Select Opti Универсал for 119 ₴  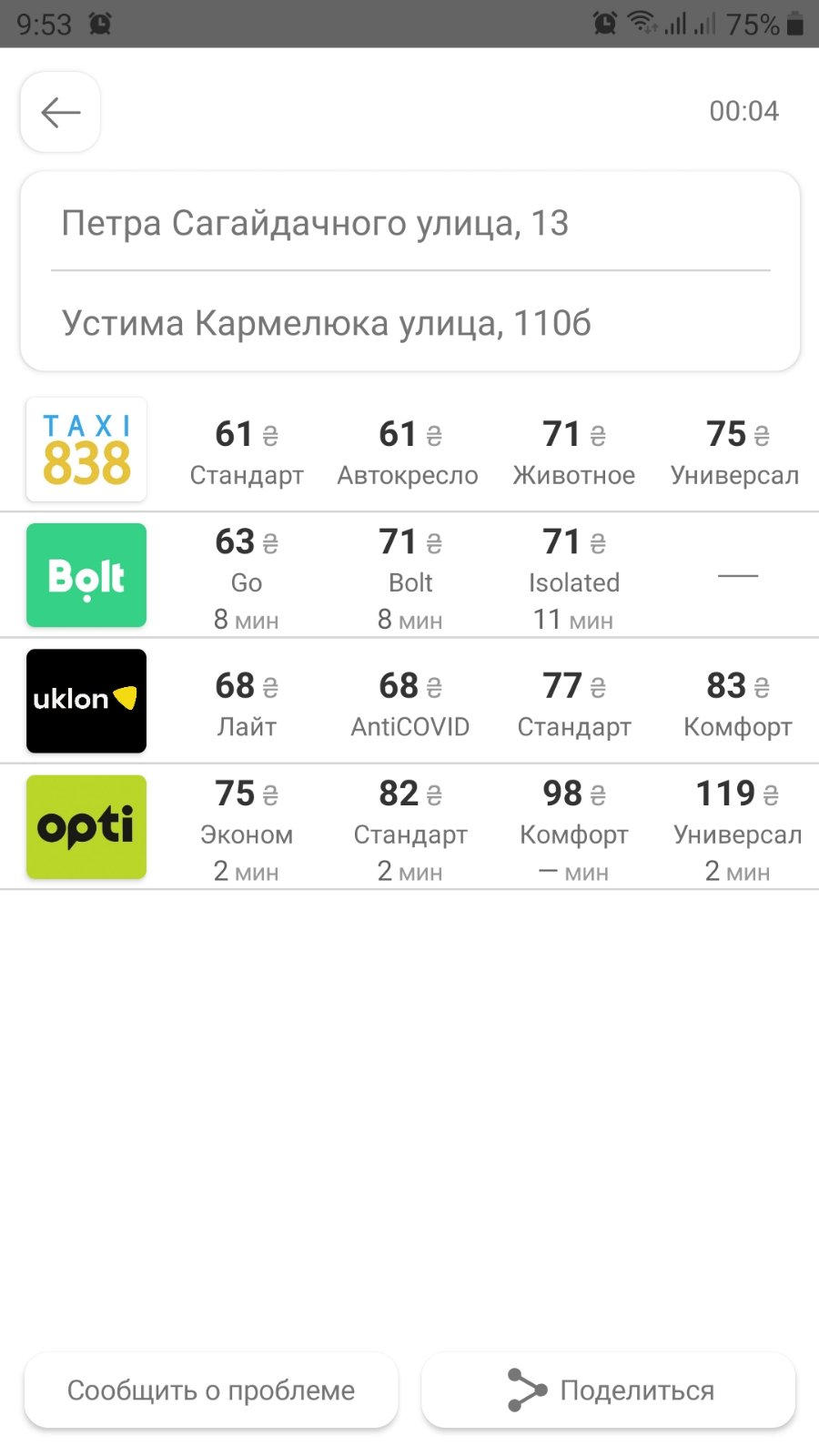[x=738, y=830]
